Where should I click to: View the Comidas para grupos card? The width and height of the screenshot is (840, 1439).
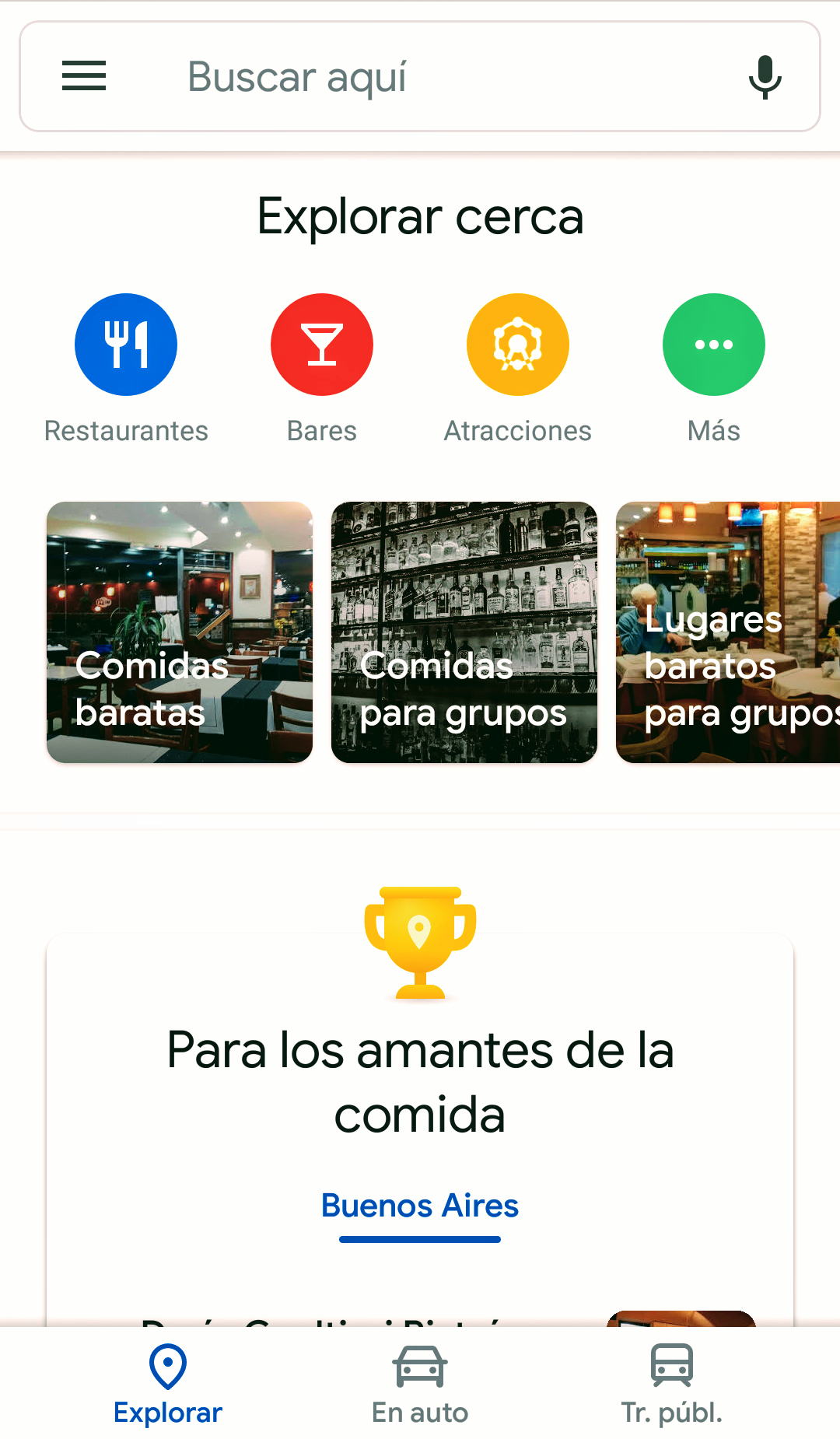464,632
